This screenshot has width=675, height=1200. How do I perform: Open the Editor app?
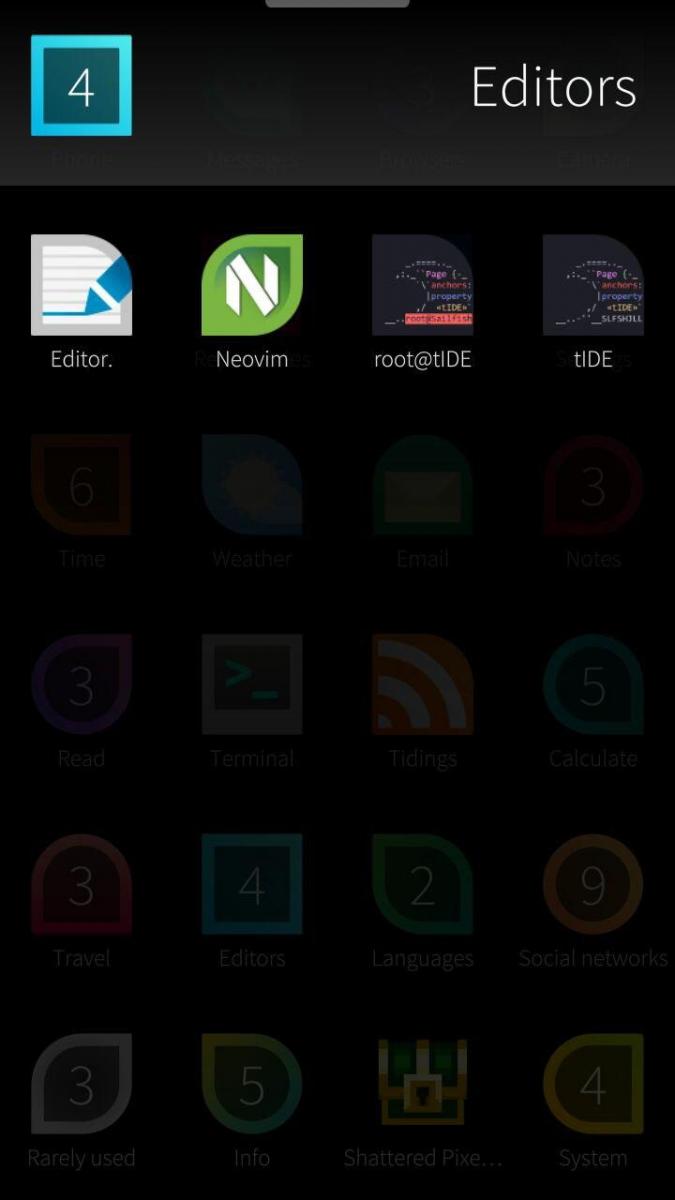81,286
